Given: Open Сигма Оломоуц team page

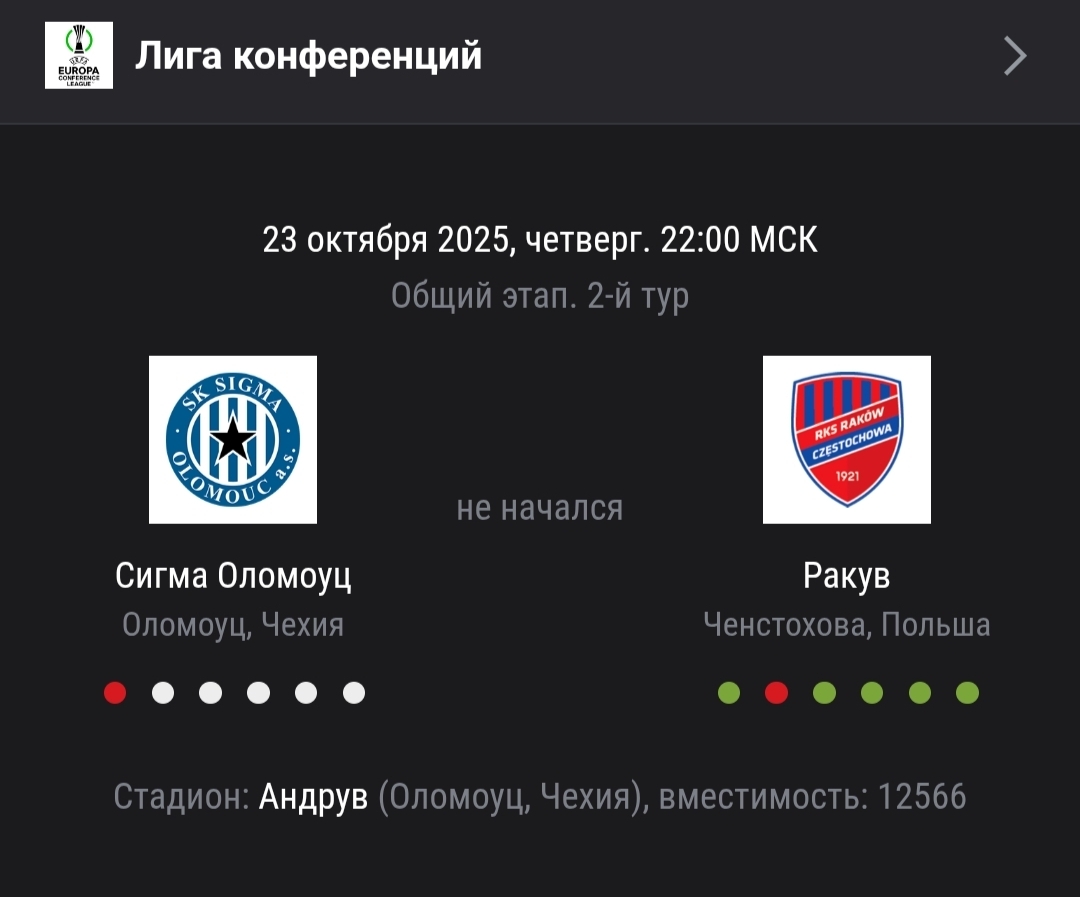Looking at the screenshot, I should pyautogui.click(x=233, y=575).
